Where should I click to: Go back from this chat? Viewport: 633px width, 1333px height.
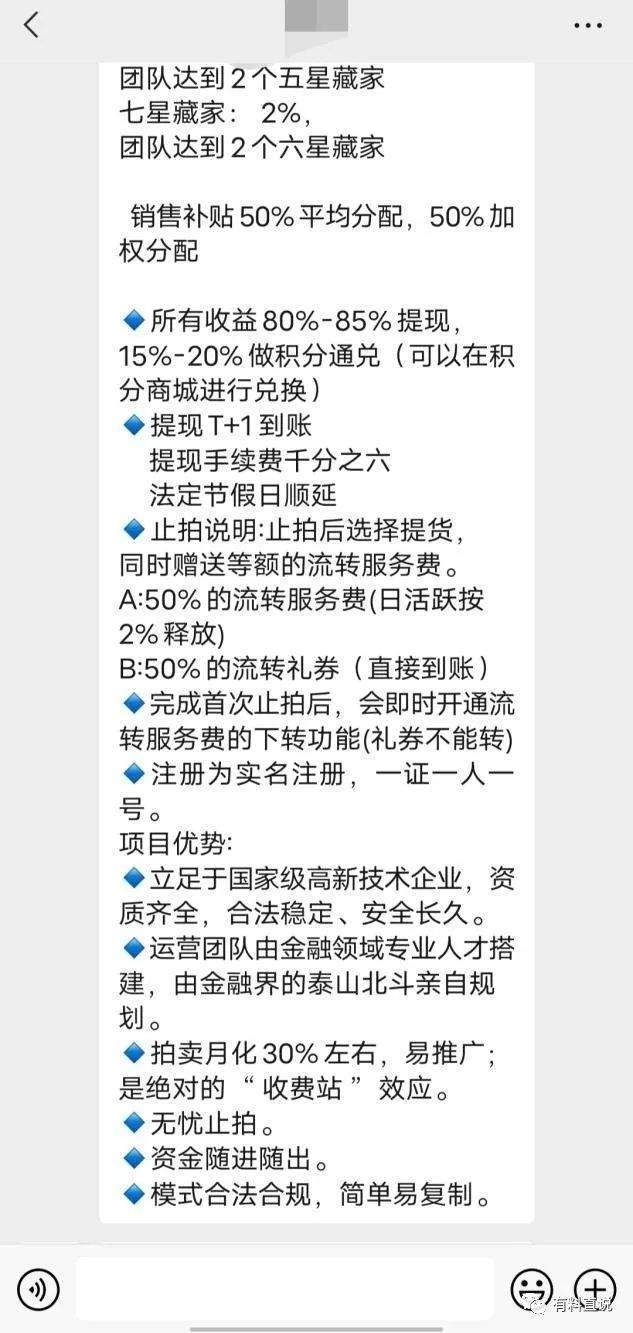[x=32, y=26]
